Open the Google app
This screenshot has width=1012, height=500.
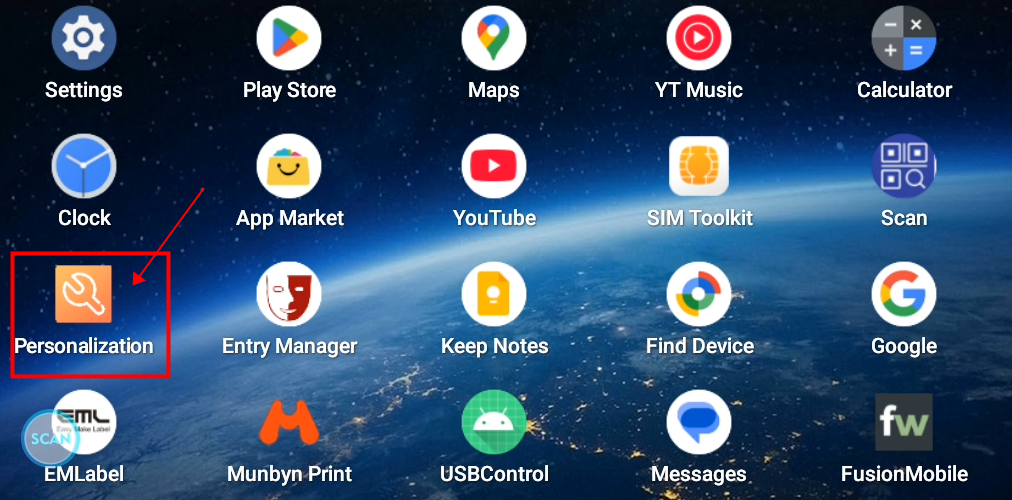[x=904, y=295]
